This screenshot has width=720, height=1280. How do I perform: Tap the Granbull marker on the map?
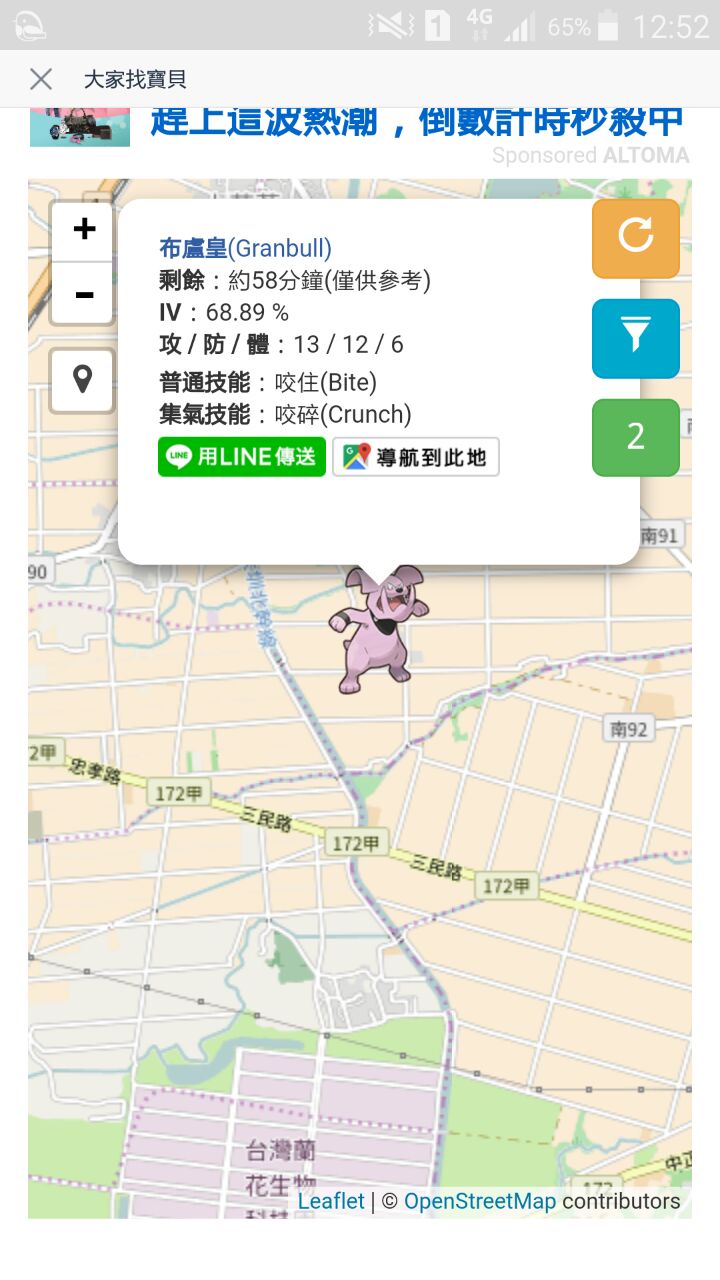(x=378, y=630)
